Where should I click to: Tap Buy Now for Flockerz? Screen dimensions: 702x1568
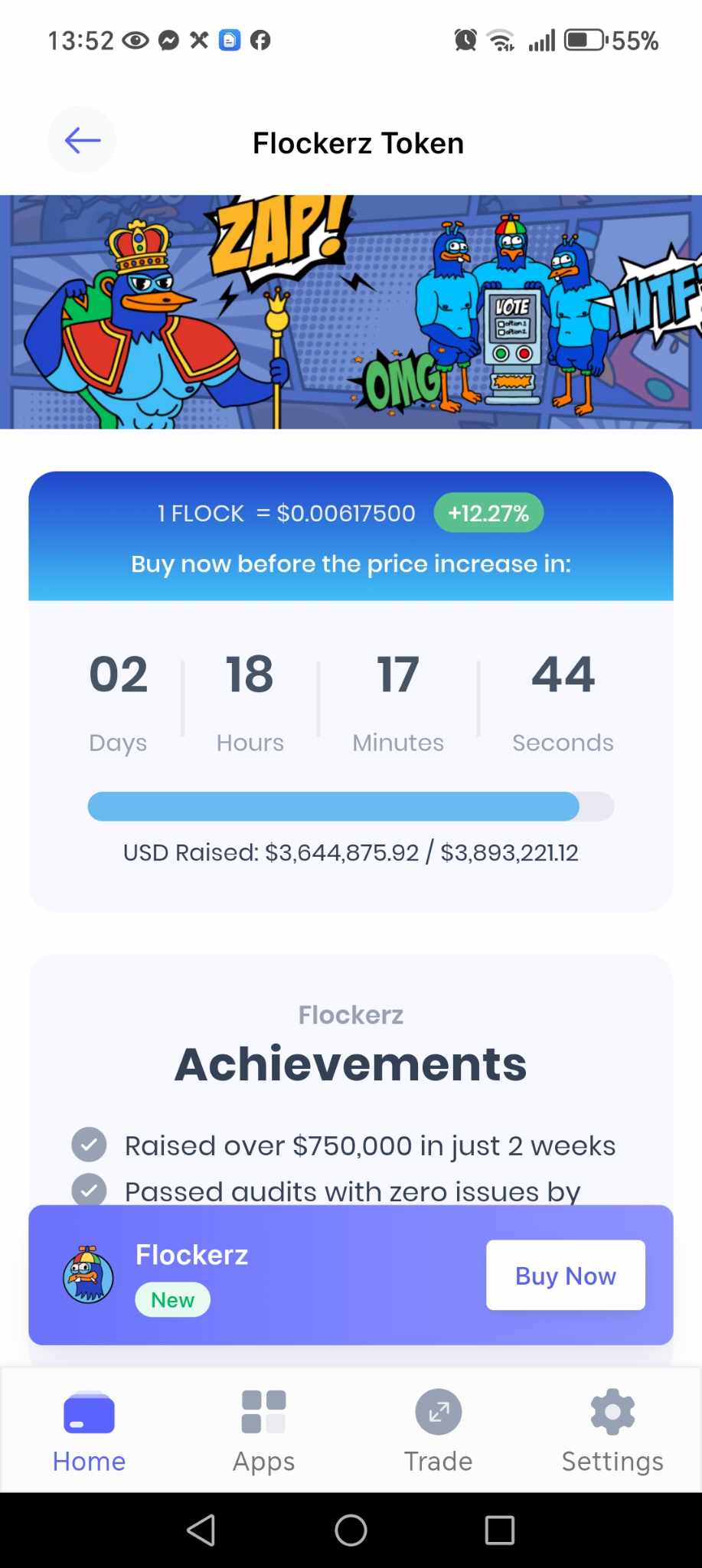pyautogui.click(x=565, y=1275)
